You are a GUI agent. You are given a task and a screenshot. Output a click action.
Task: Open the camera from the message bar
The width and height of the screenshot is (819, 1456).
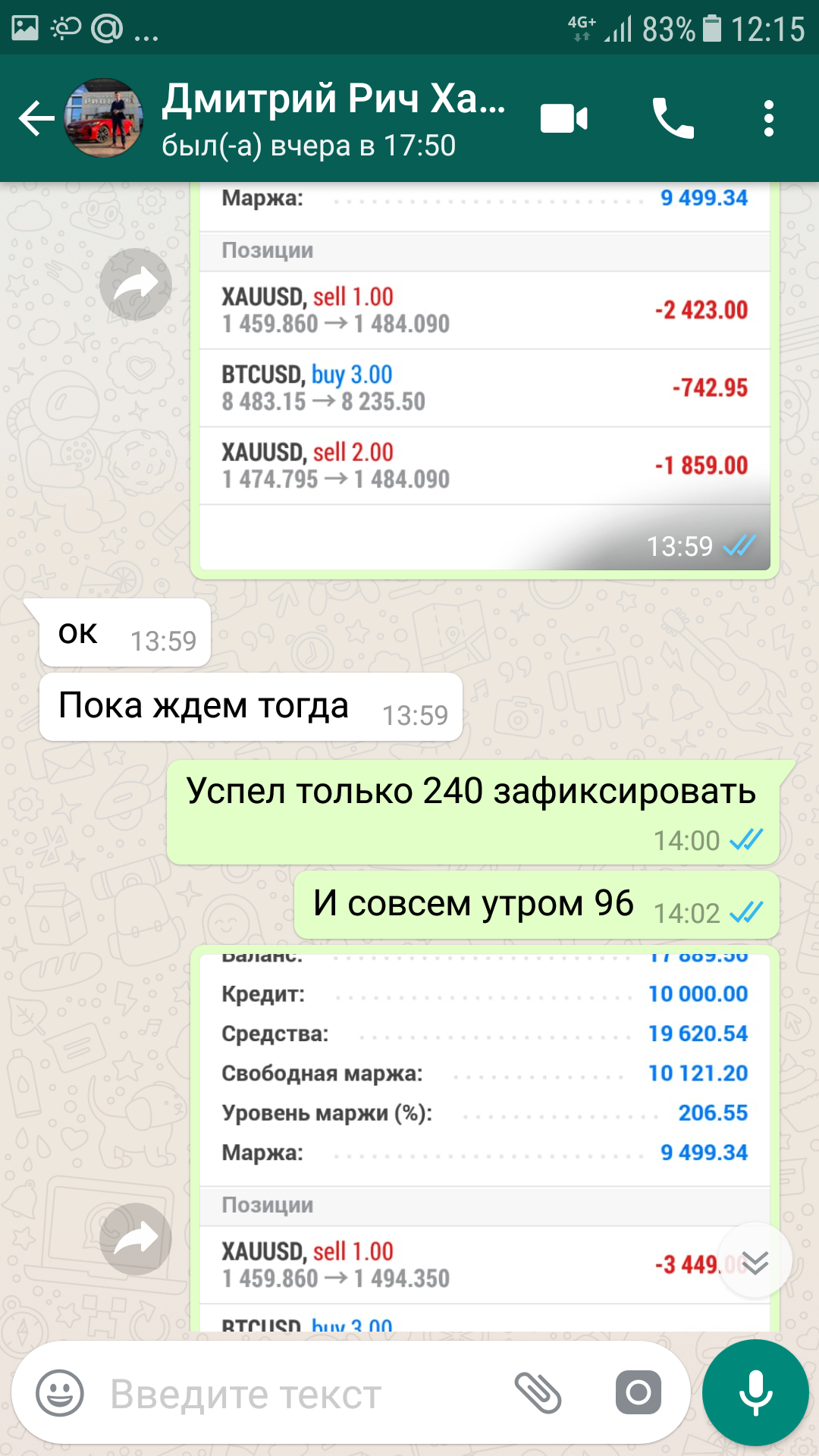click(639, 1392)
